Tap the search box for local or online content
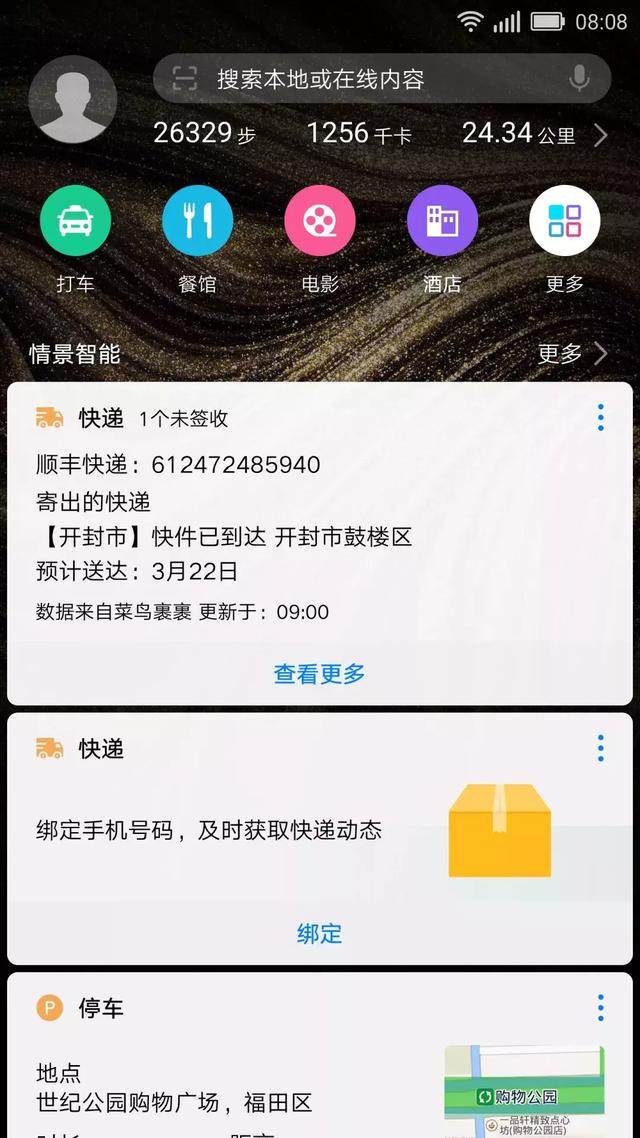This screenshot has height=1138, width=640. (370, 80)
